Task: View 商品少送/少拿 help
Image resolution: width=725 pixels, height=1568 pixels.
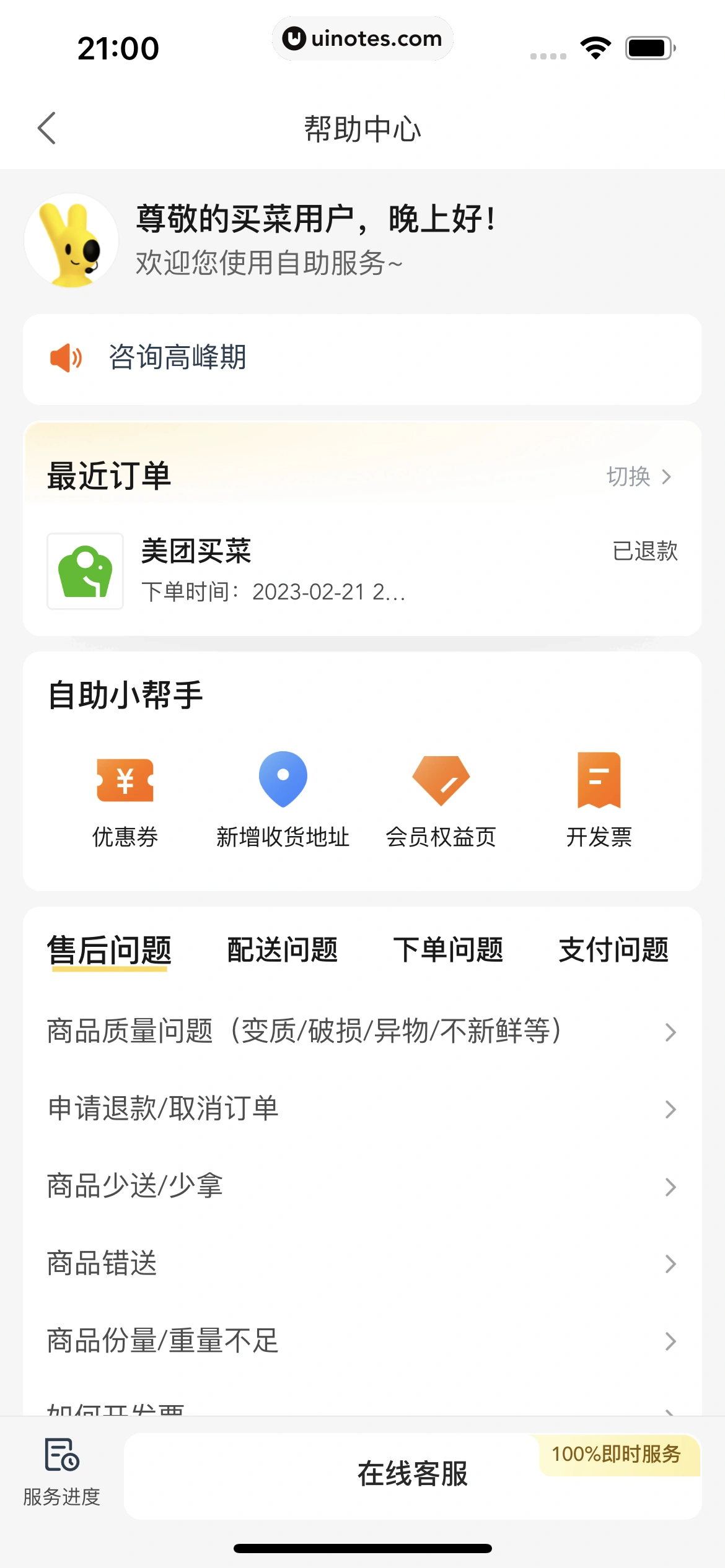Action: [362, 1187]
